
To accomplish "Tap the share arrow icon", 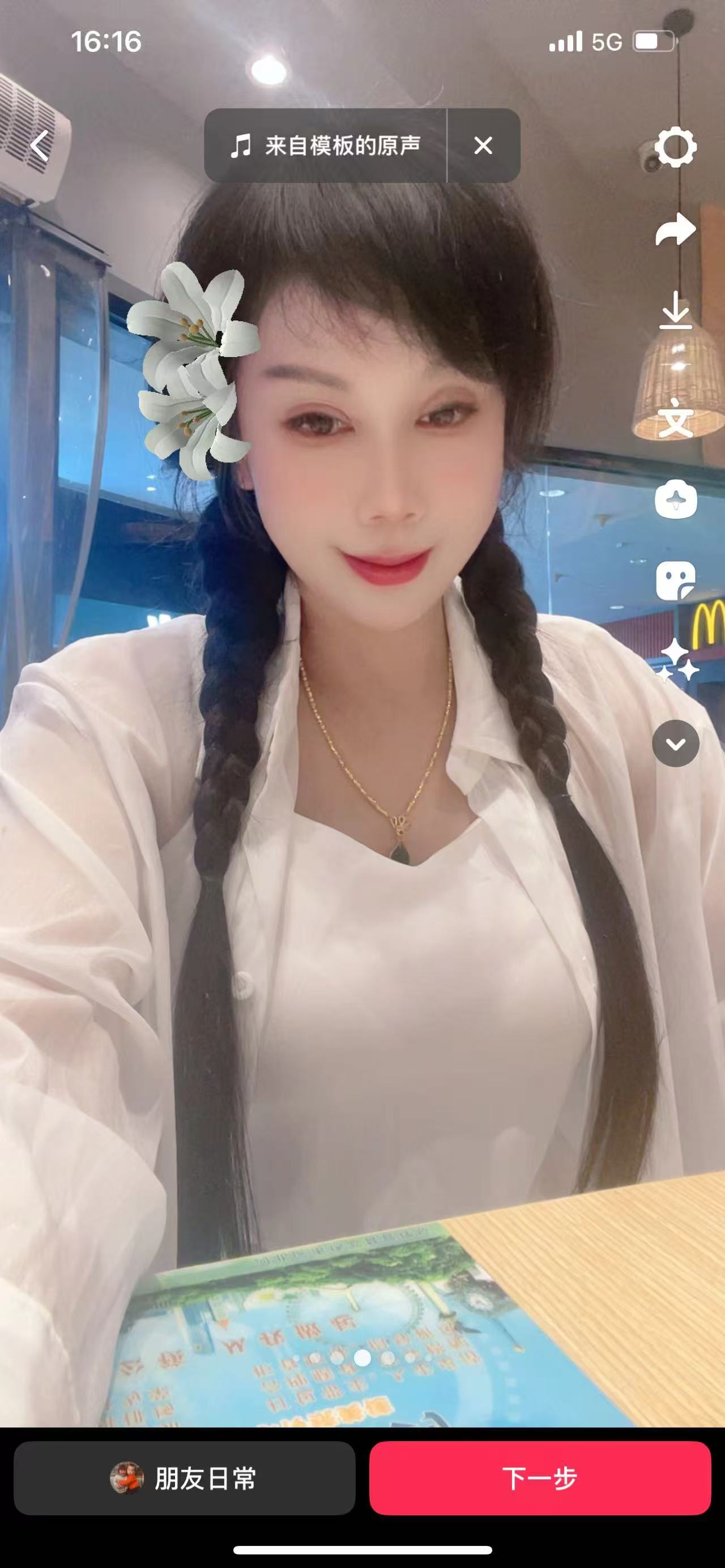I will (675, 230).
